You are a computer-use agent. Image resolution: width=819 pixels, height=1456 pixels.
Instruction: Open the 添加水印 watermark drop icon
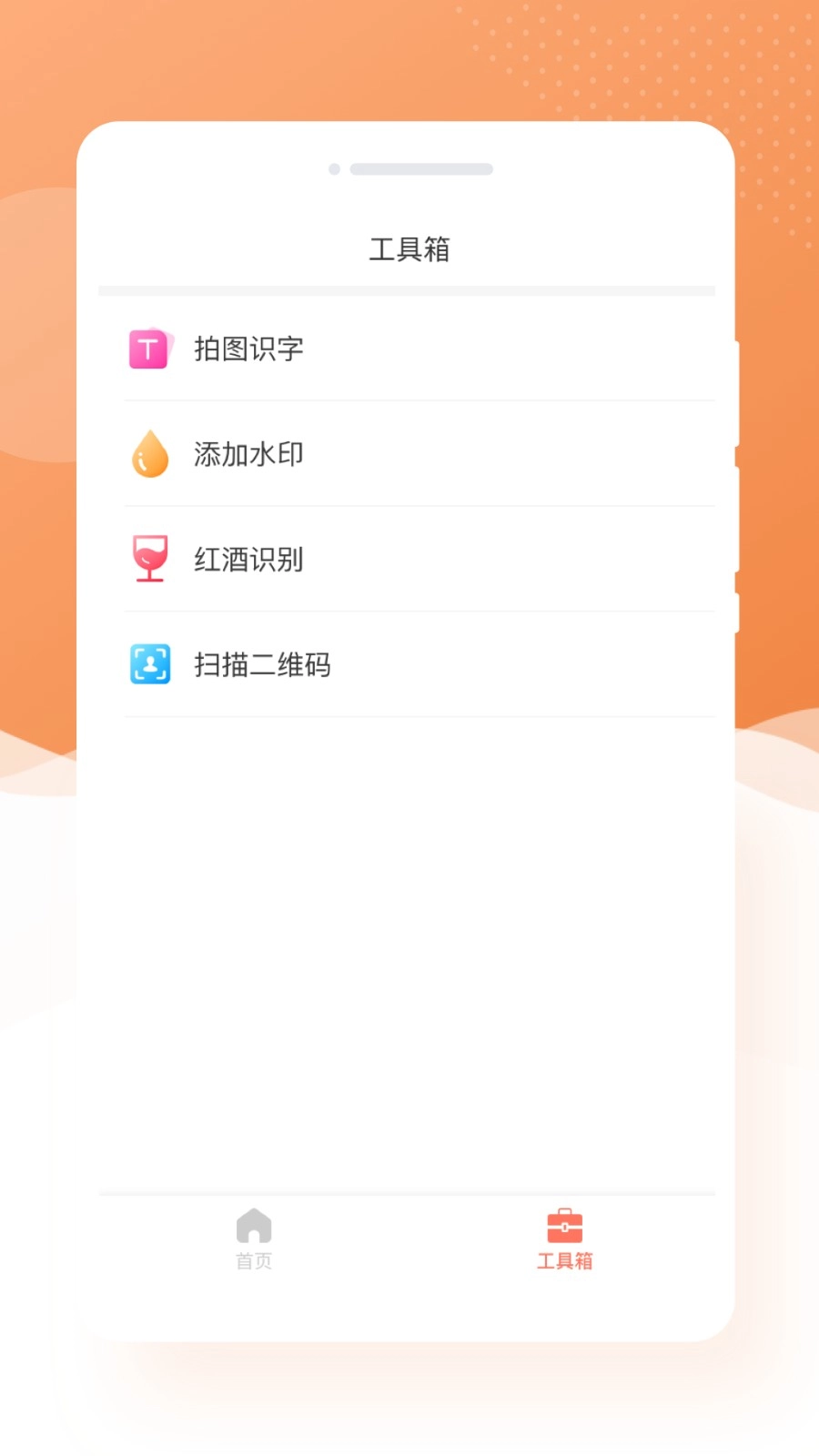(x=148, y=454)
